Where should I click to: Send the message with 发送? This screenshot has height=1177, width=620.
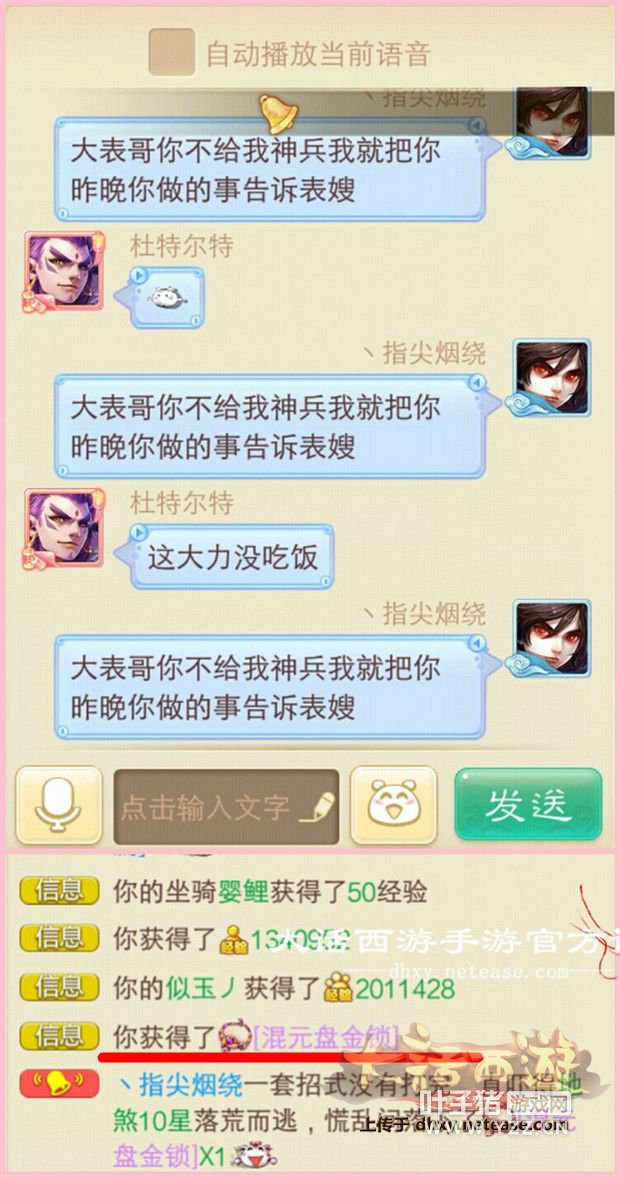click(527, 805)
